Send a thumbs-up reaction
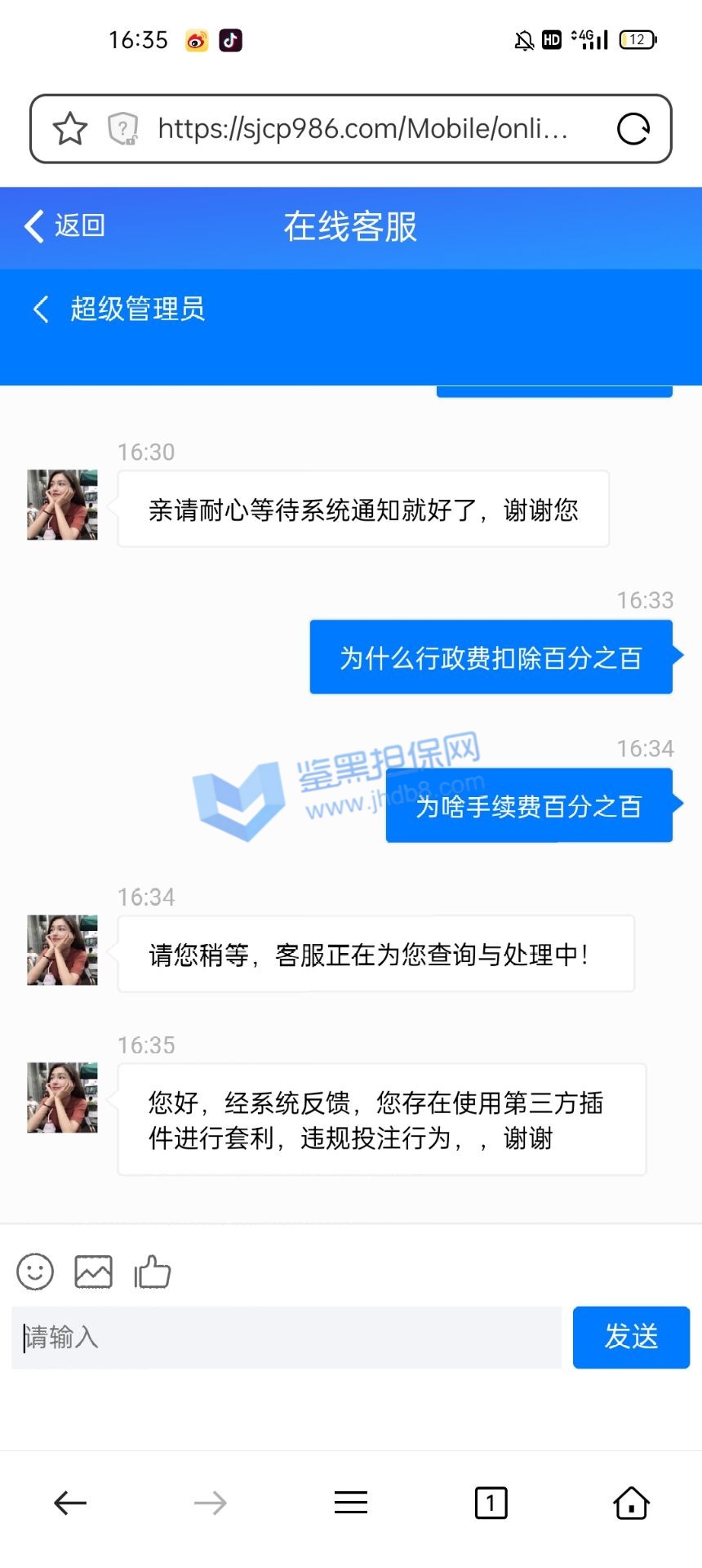The width and height of the screenshot is (702, 1568). coord(153,1272)
